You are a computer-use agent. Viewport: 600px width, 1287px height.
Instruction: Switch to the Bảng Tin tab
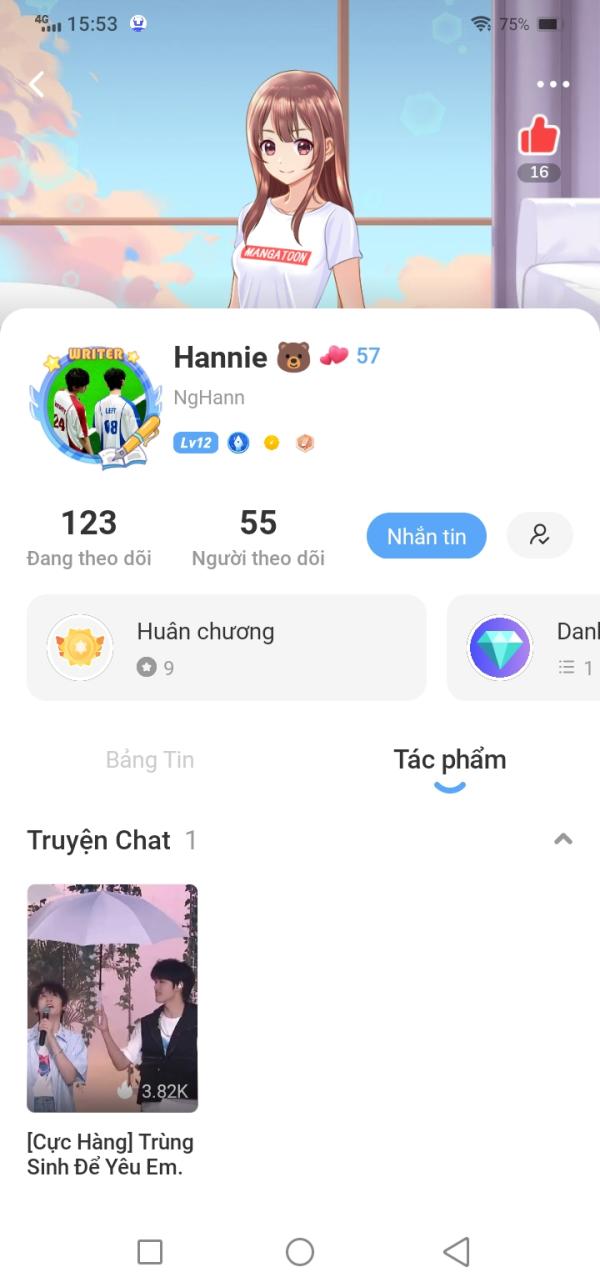point(150,760)
